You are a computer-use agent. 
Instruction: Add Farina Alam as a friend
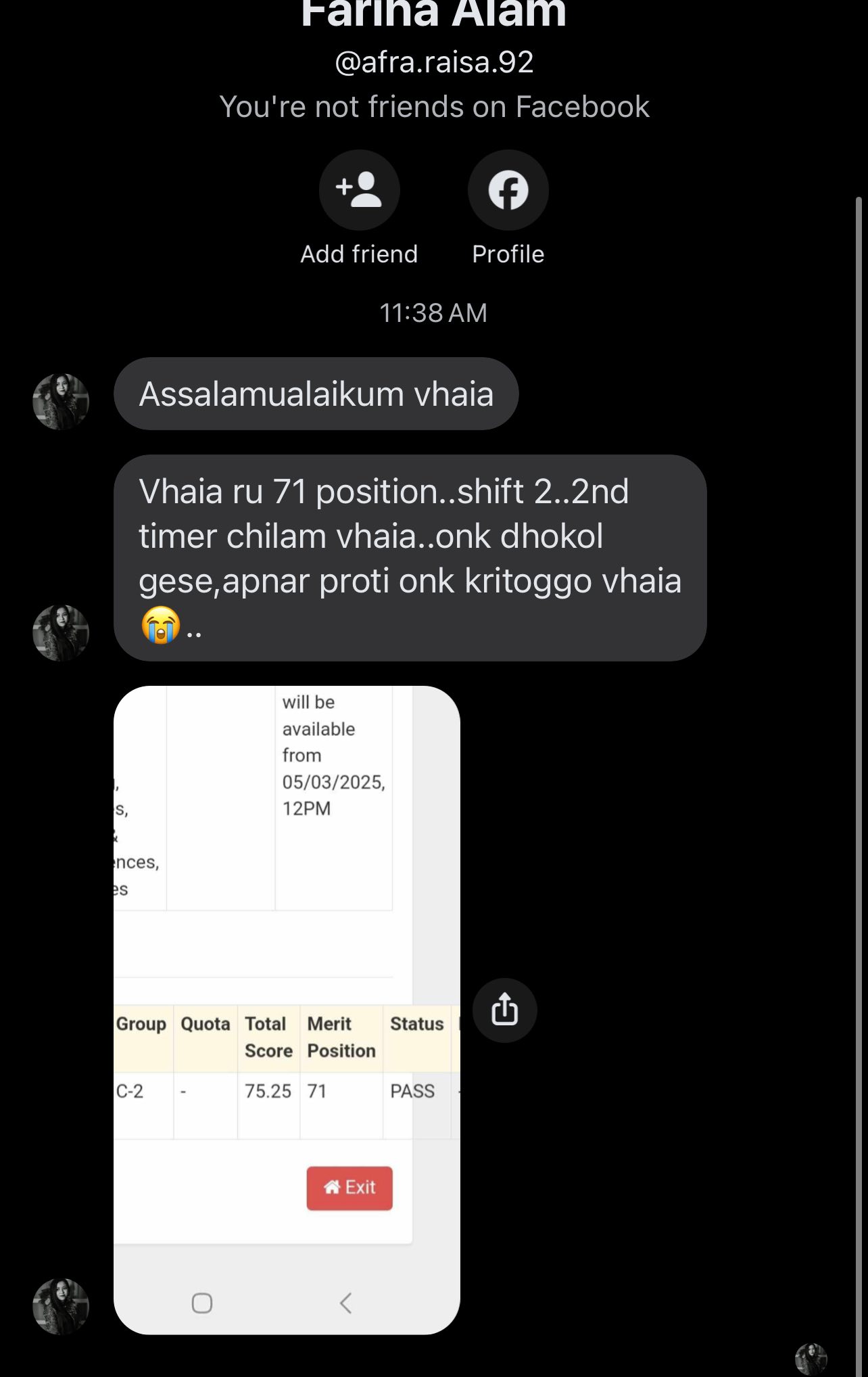[359, 190]
